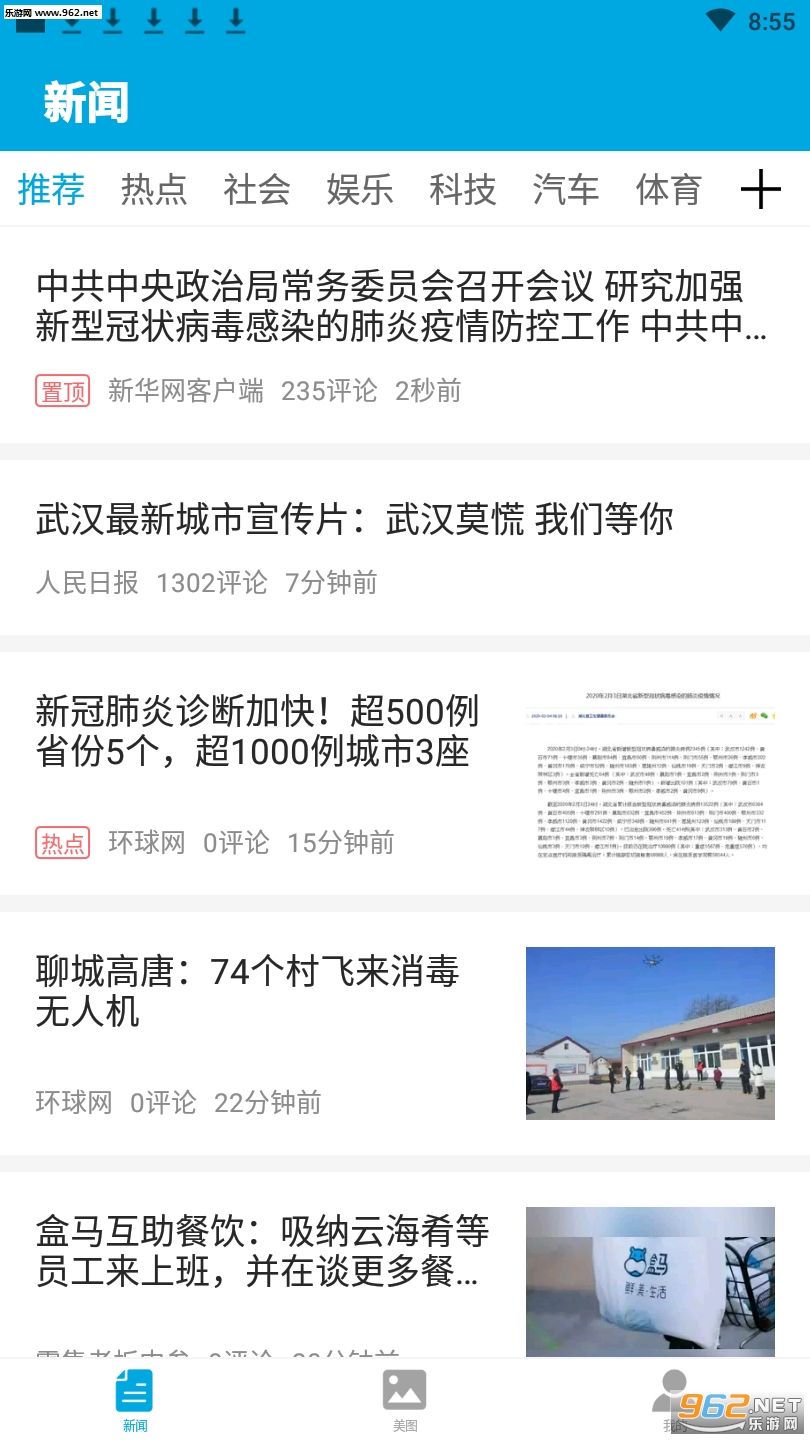This screenshot has height=1440, width=810.
Task: Switch to the 热点 tab
Action: 154,189
